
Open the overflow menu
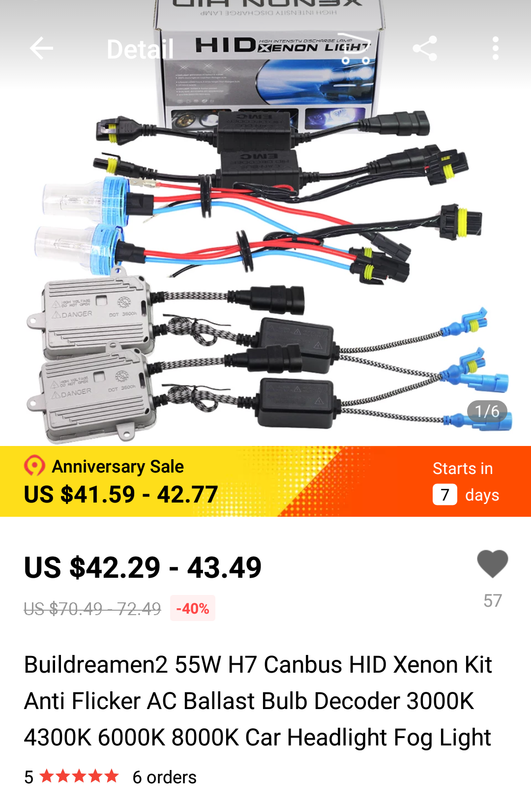pyautogui.click(x=495, y=48)
